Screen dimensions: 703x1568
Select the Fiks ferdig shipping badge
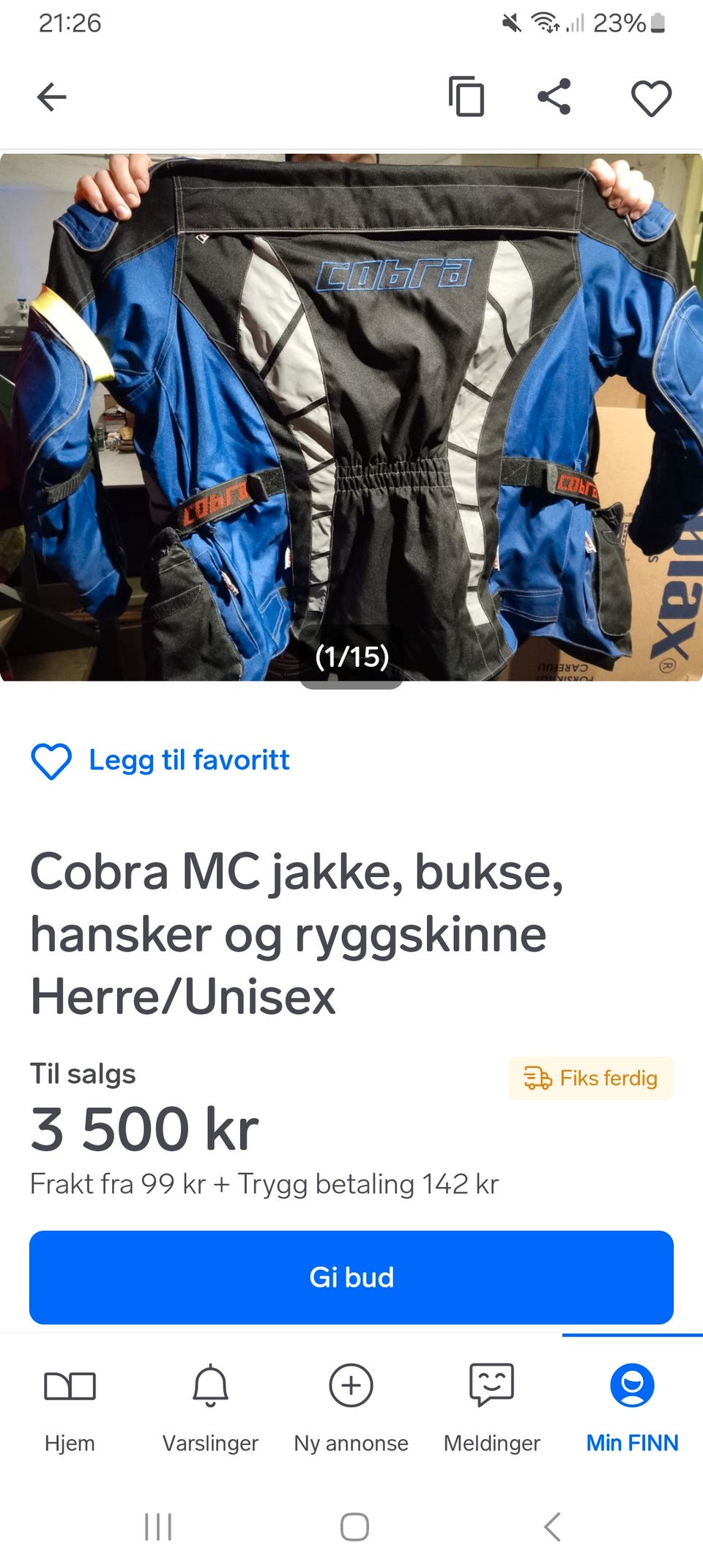point(590,1078)
